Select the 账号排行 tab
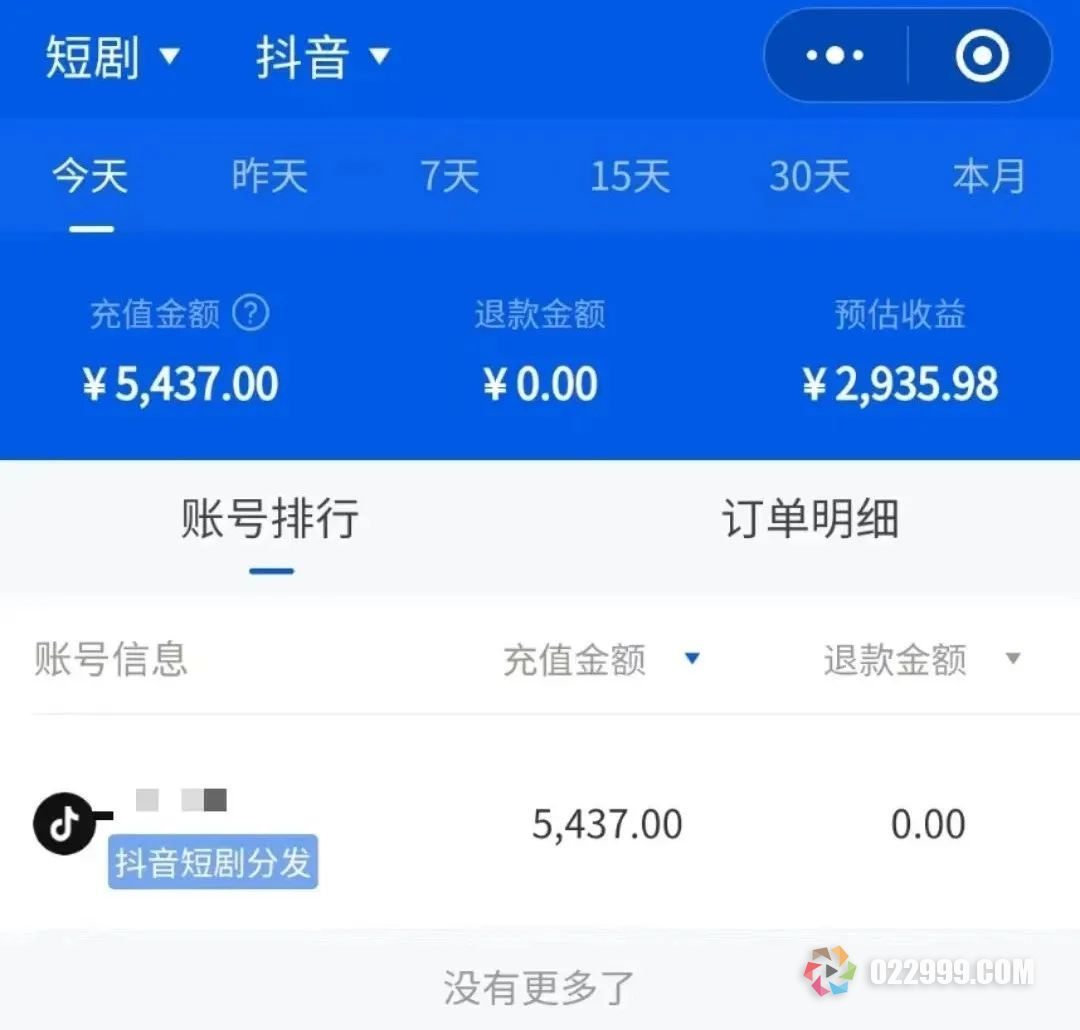This screenshot has height=1030, width=1080. [270, 520]
